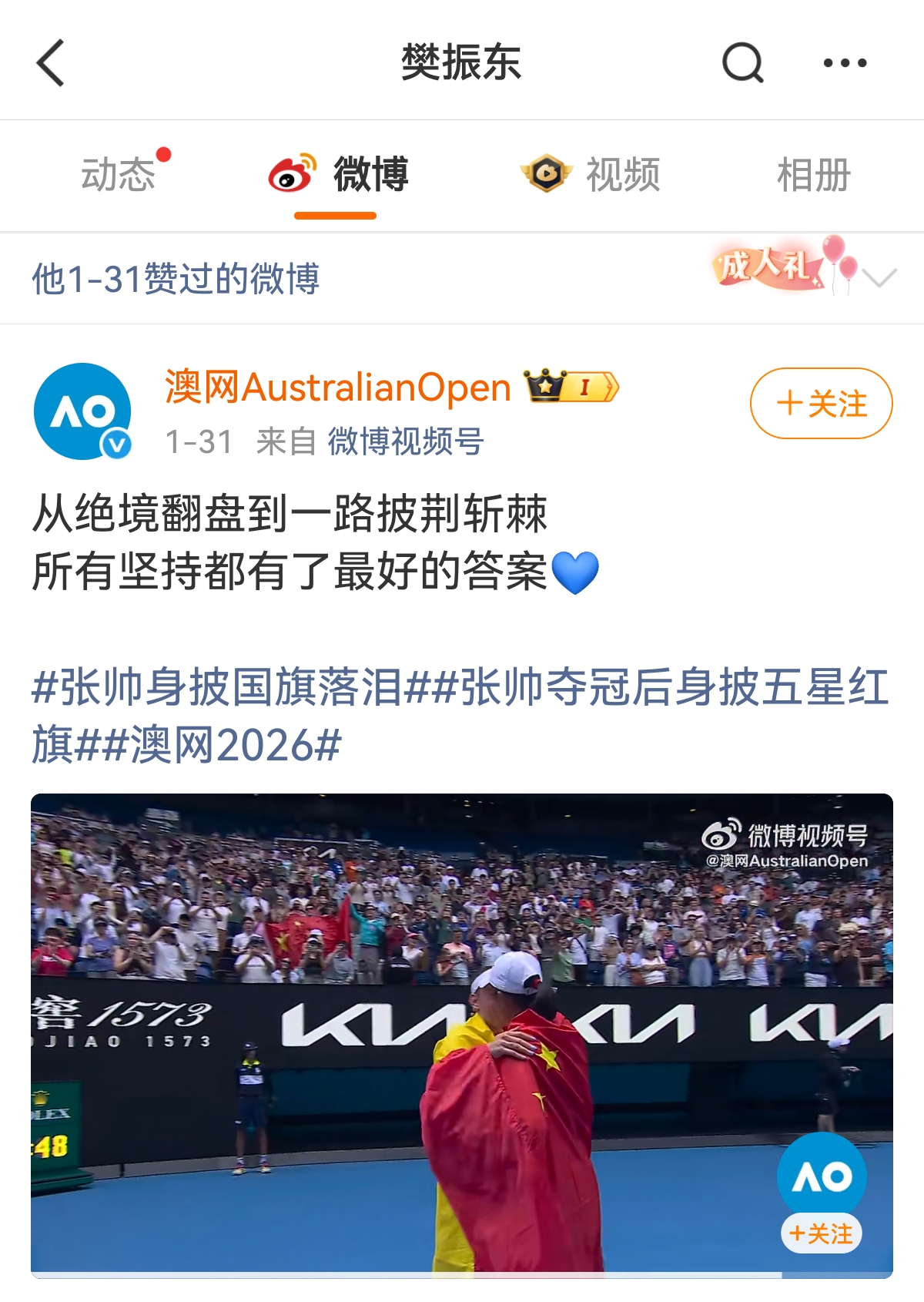The width and height of the screenshot is (924, 1302).
Task: Open the 微博视频号 source link
Action: pos(406,442)
